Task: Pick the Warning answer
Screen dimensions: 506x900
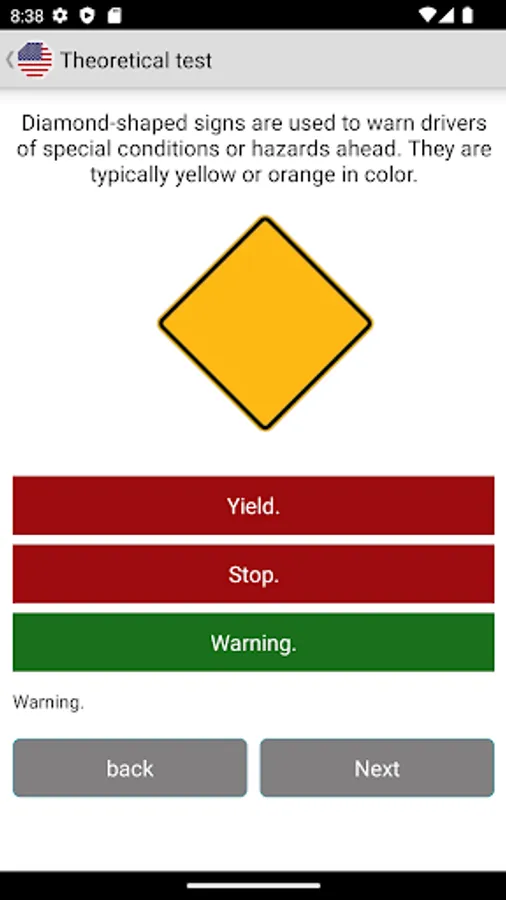Action: (x=253, y=642)
